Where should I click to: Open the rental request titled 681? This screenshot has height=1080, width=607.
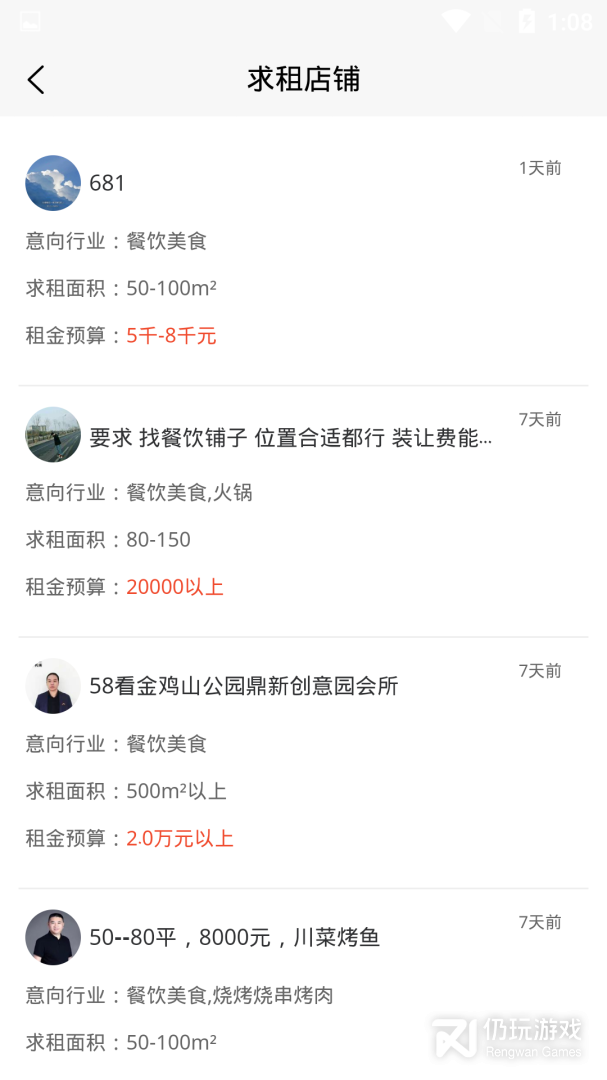(x=107, y=183)
